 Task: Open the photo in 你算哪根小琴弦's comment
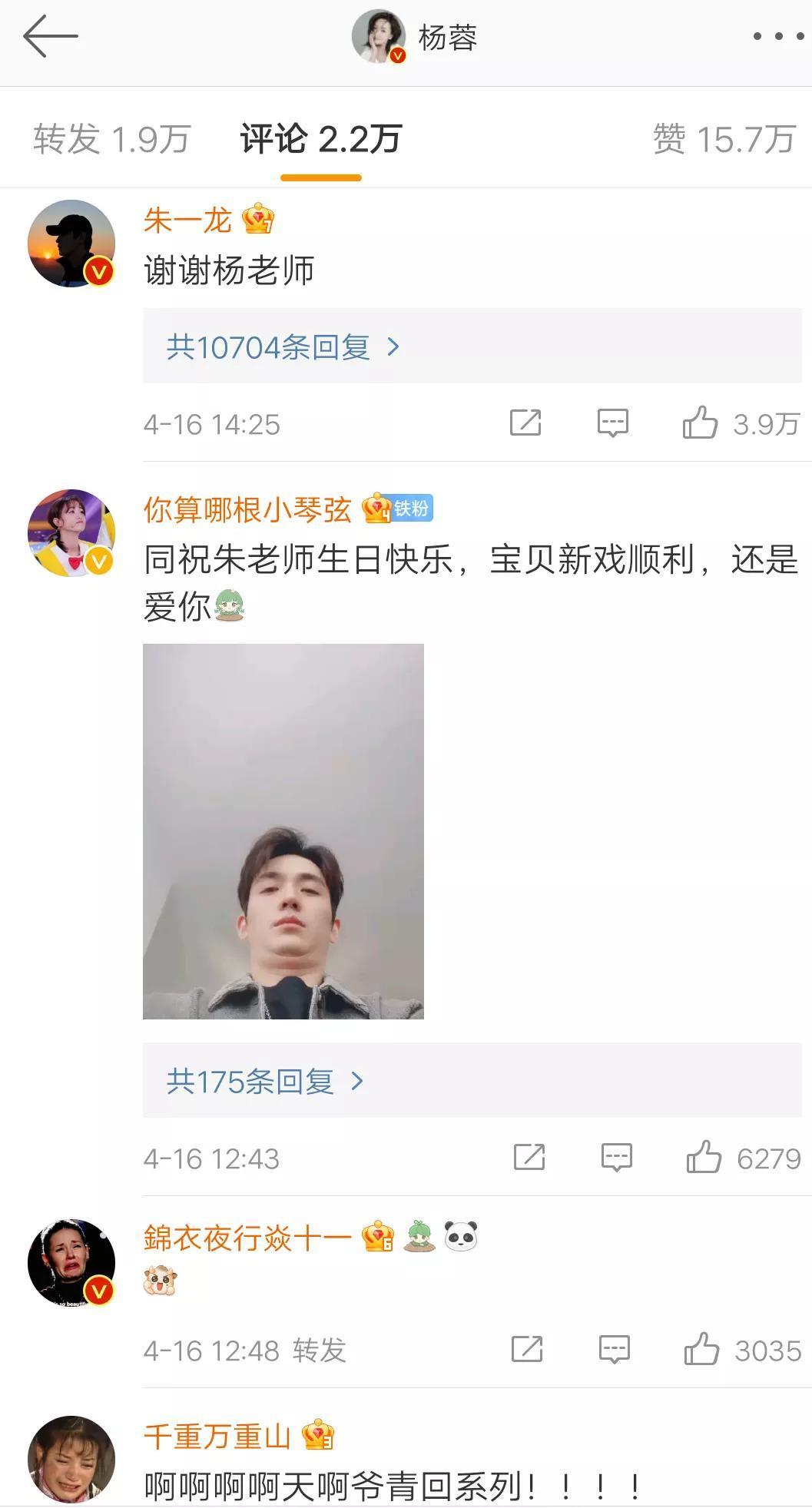click(x=283, y=831)
